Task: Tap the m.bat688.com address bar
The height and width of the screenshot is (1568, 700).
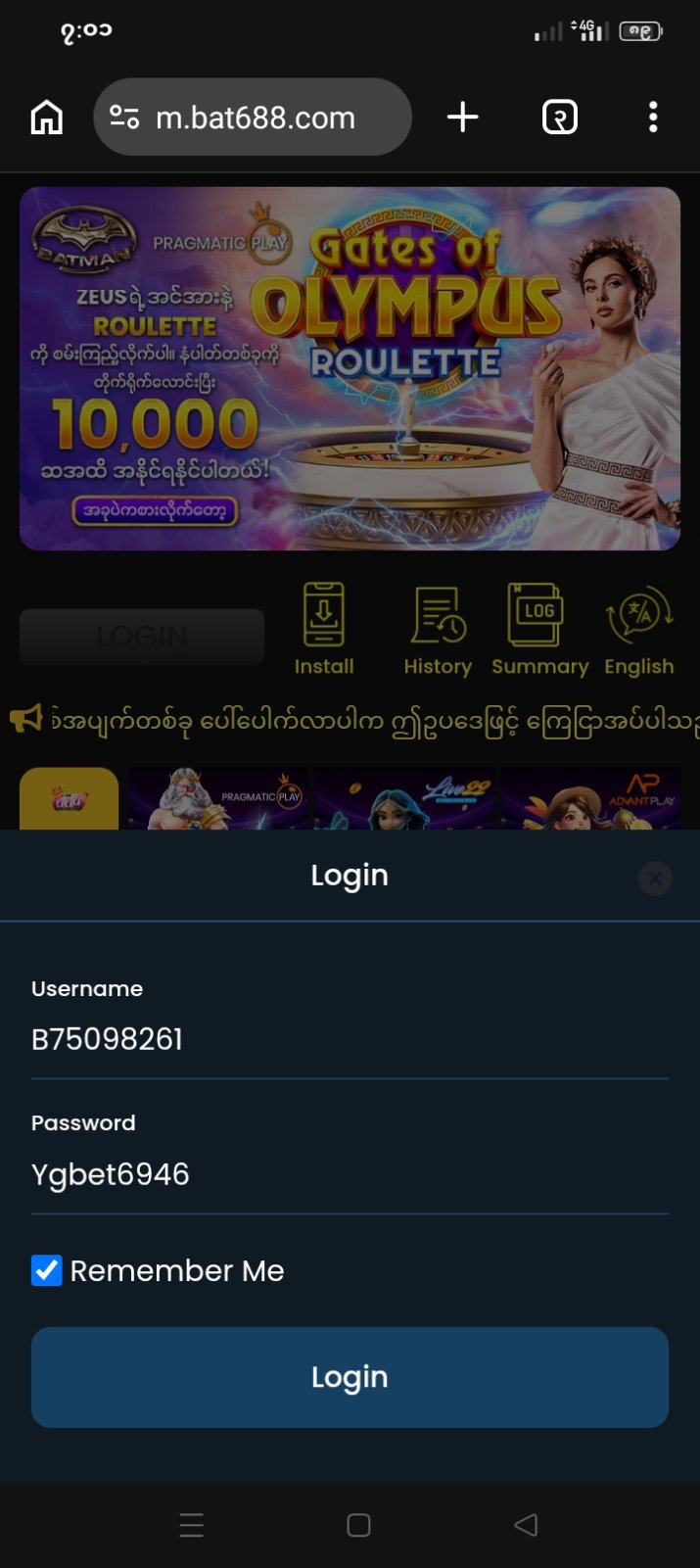Action: pos(255,118)
